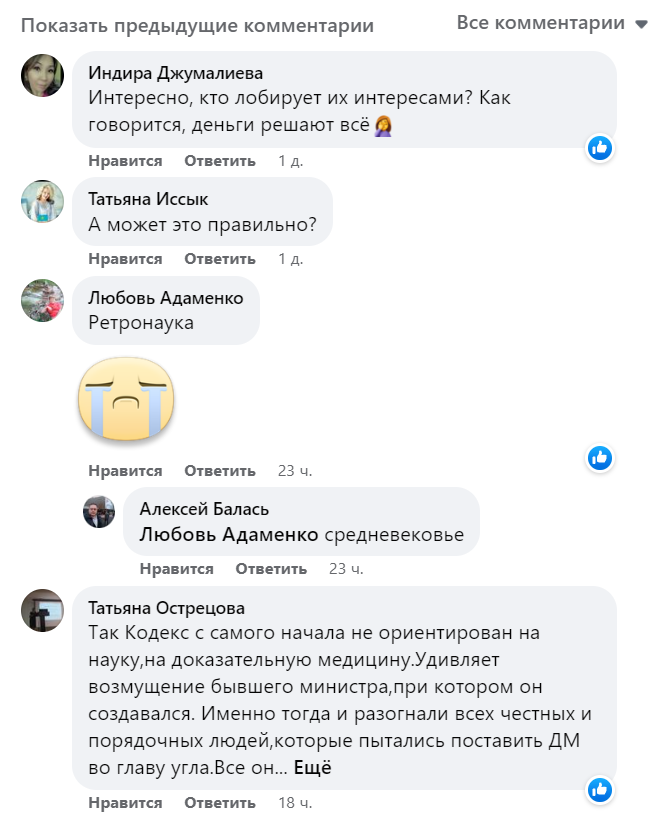Like Татьяна Иссык's comment
The image size is (669, 815).
[x=125, y=259]
